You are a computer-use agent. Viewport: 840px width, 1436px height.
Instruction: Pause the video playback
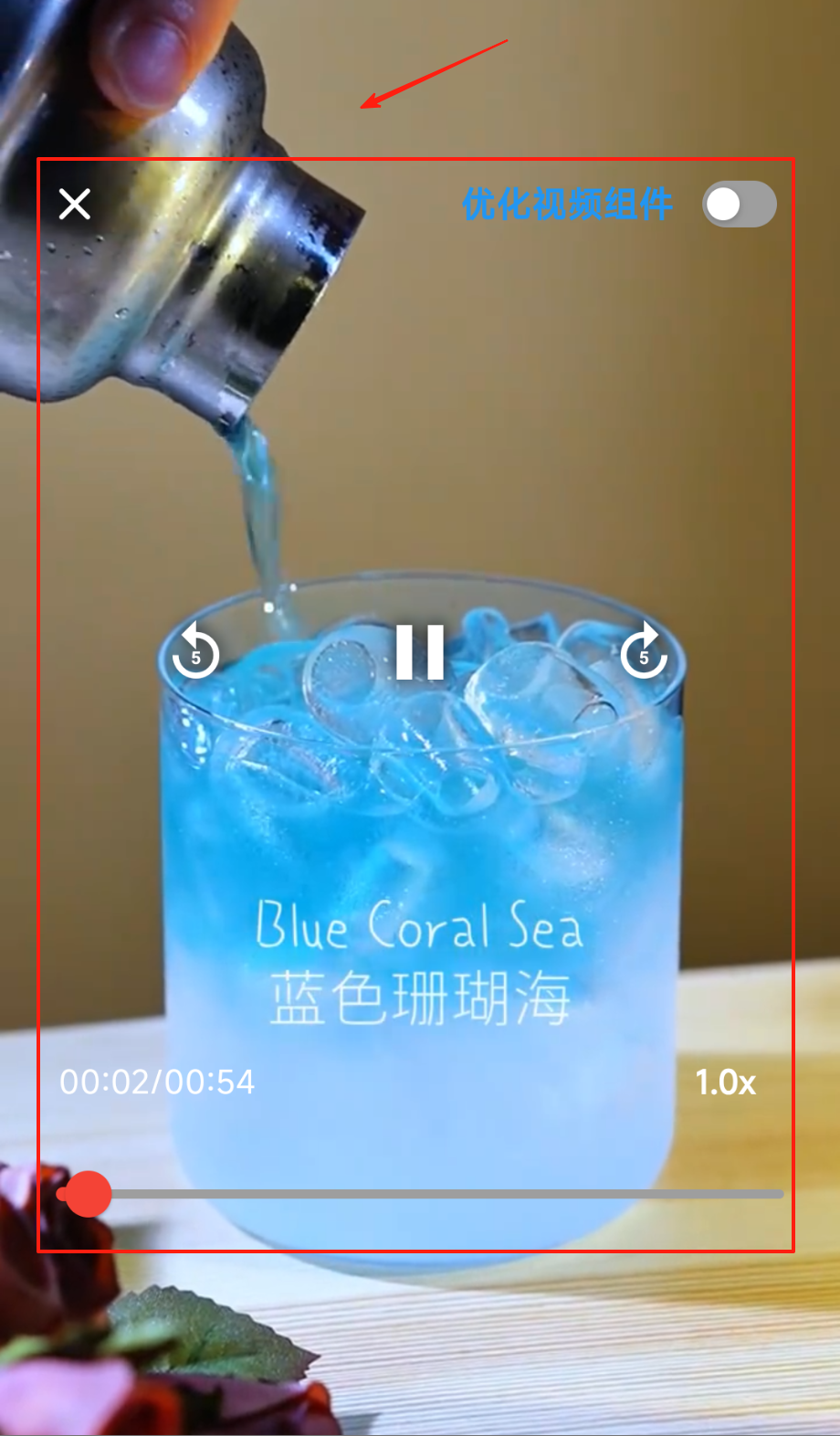420,652
